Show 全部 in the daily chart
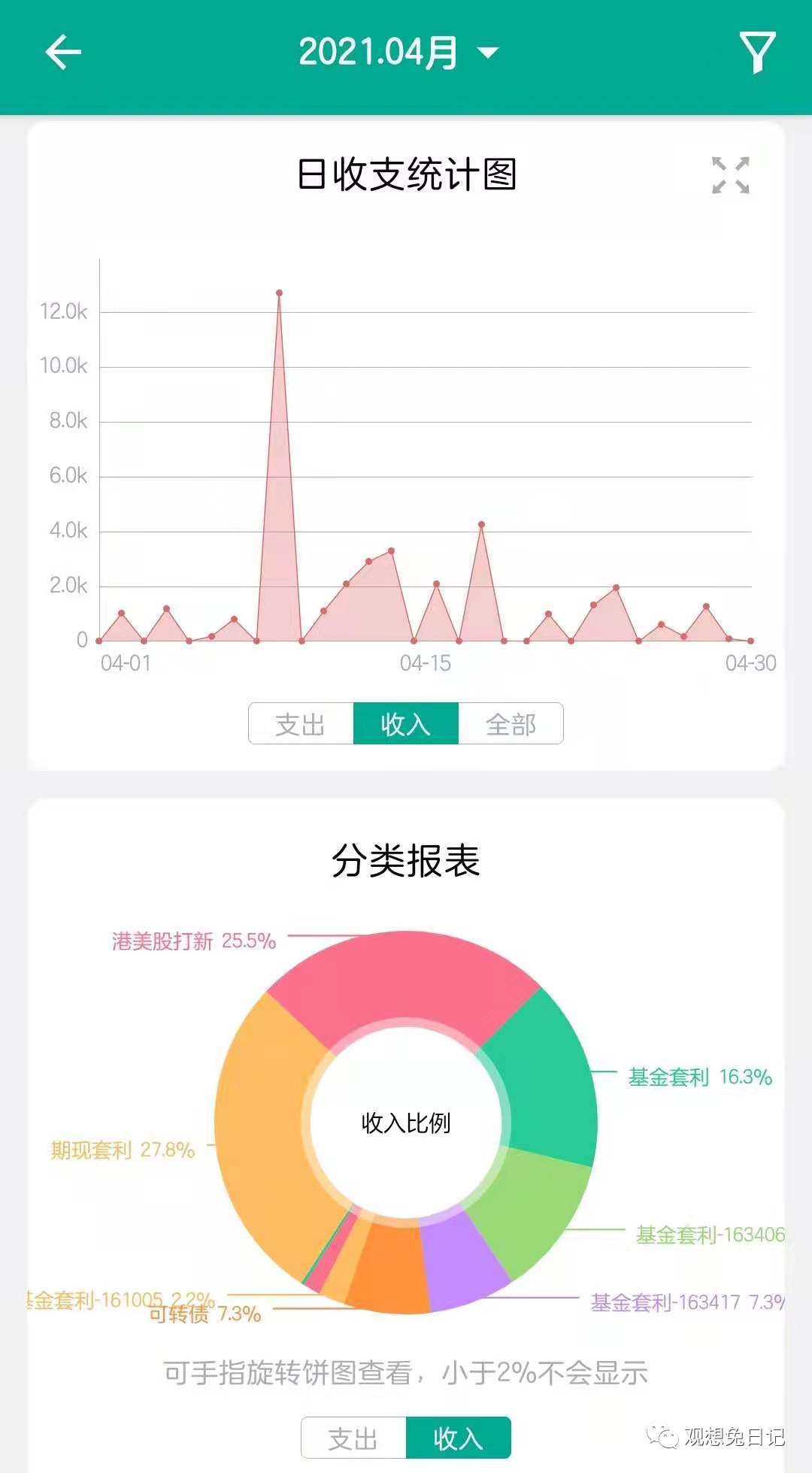812x1473 pixels. click(x=511, y=723)
